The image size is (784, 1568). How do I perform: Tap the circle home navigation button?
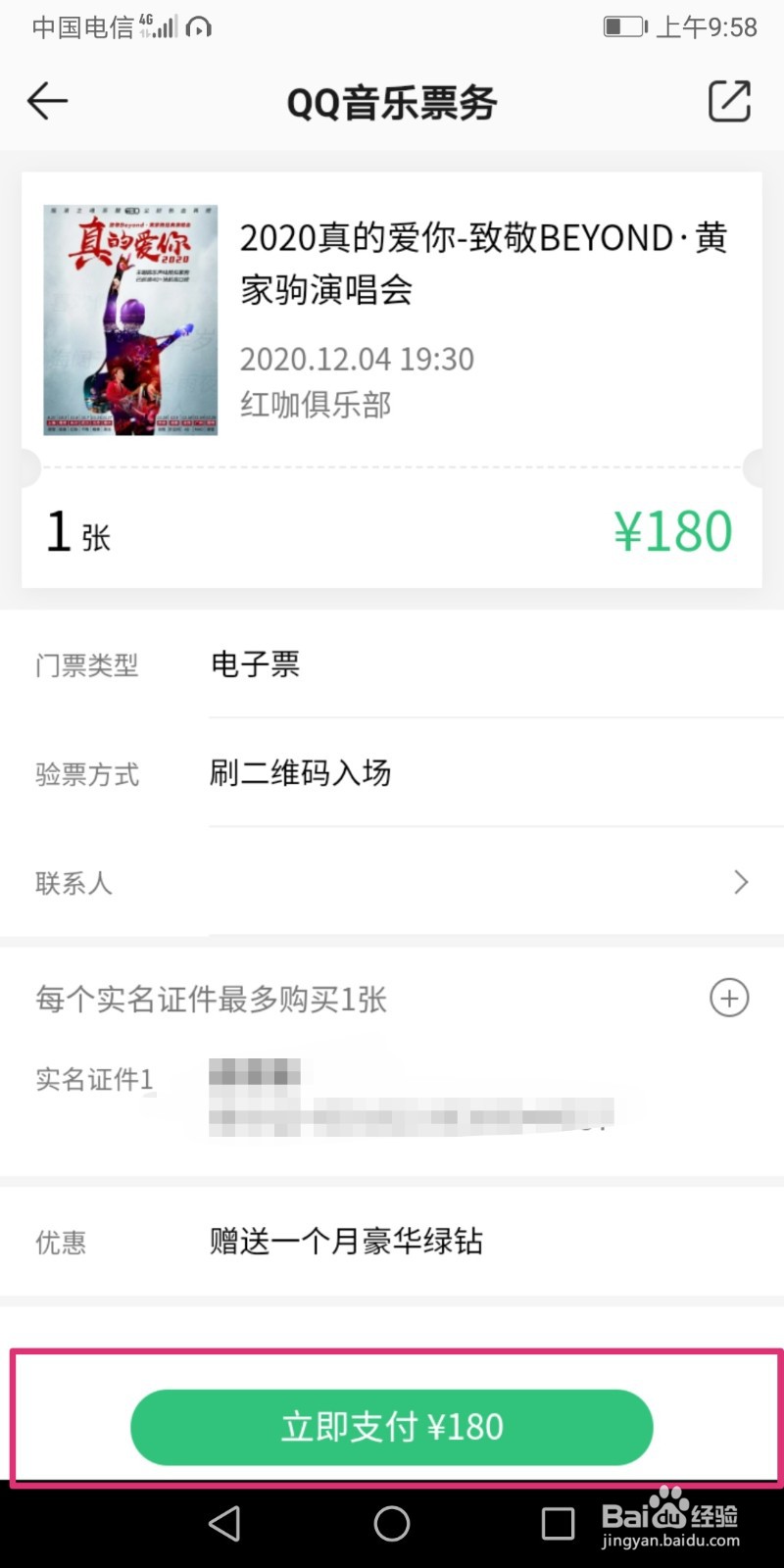(x=391, y=1524)
